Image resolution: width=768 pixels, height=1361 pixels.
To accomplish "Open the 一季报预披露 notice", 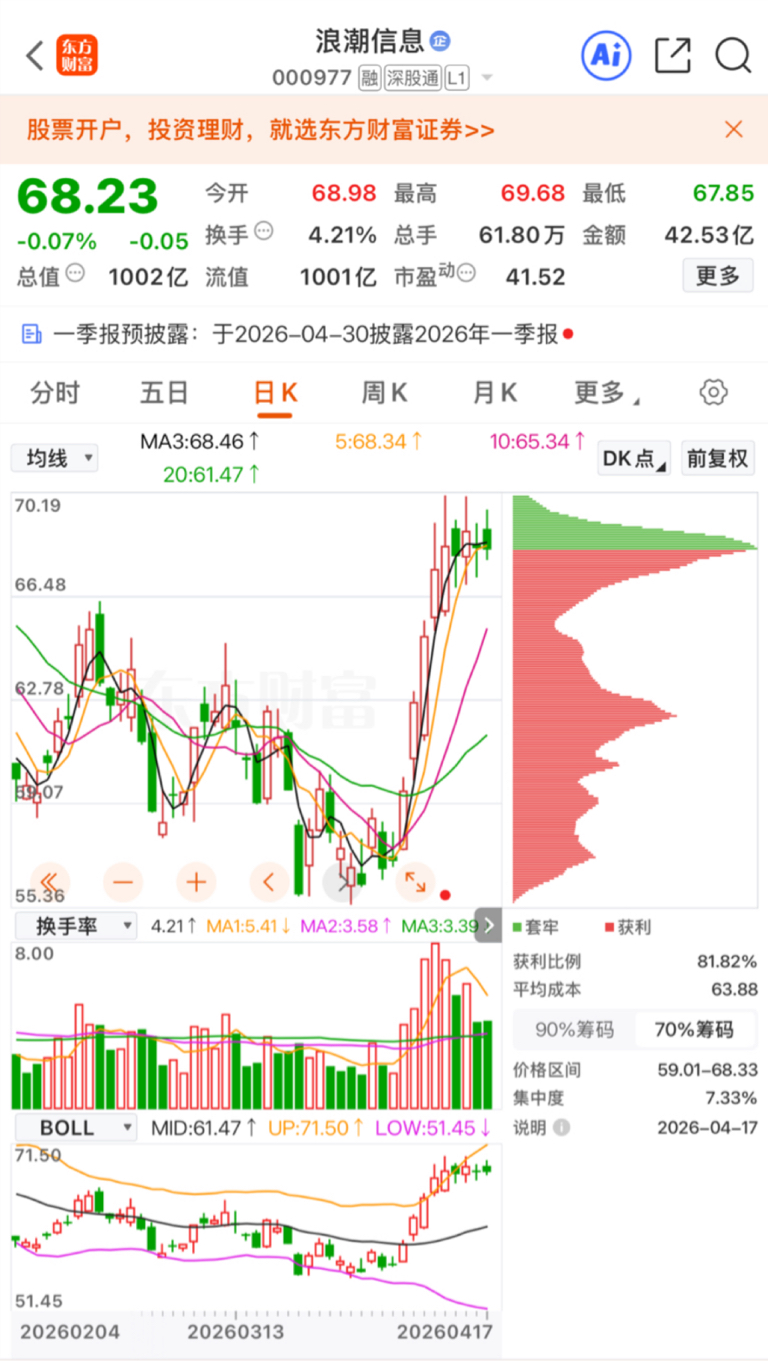I will point(298,334).
